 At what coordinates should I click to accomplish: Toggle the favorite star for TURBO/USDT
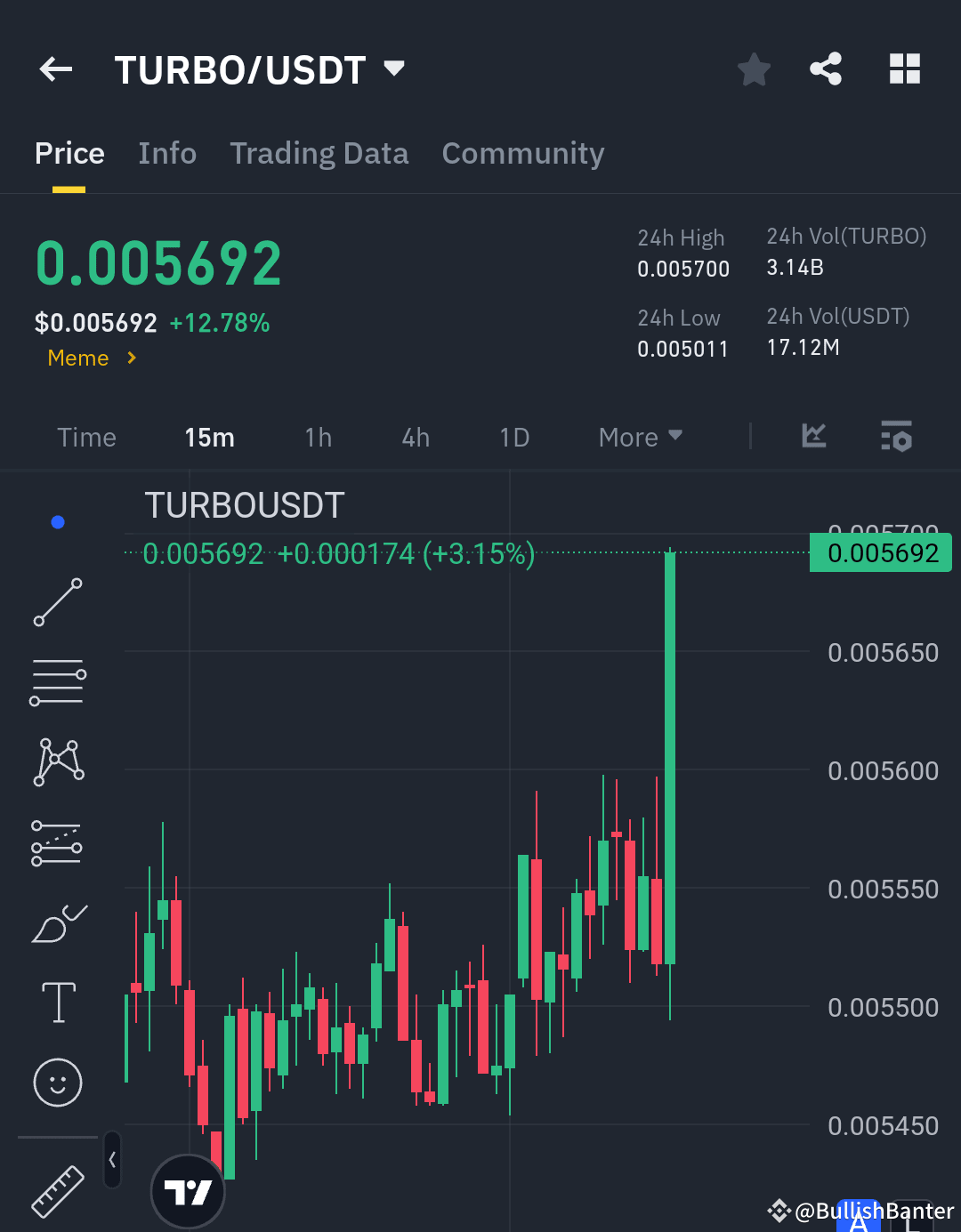click(754, 68)
